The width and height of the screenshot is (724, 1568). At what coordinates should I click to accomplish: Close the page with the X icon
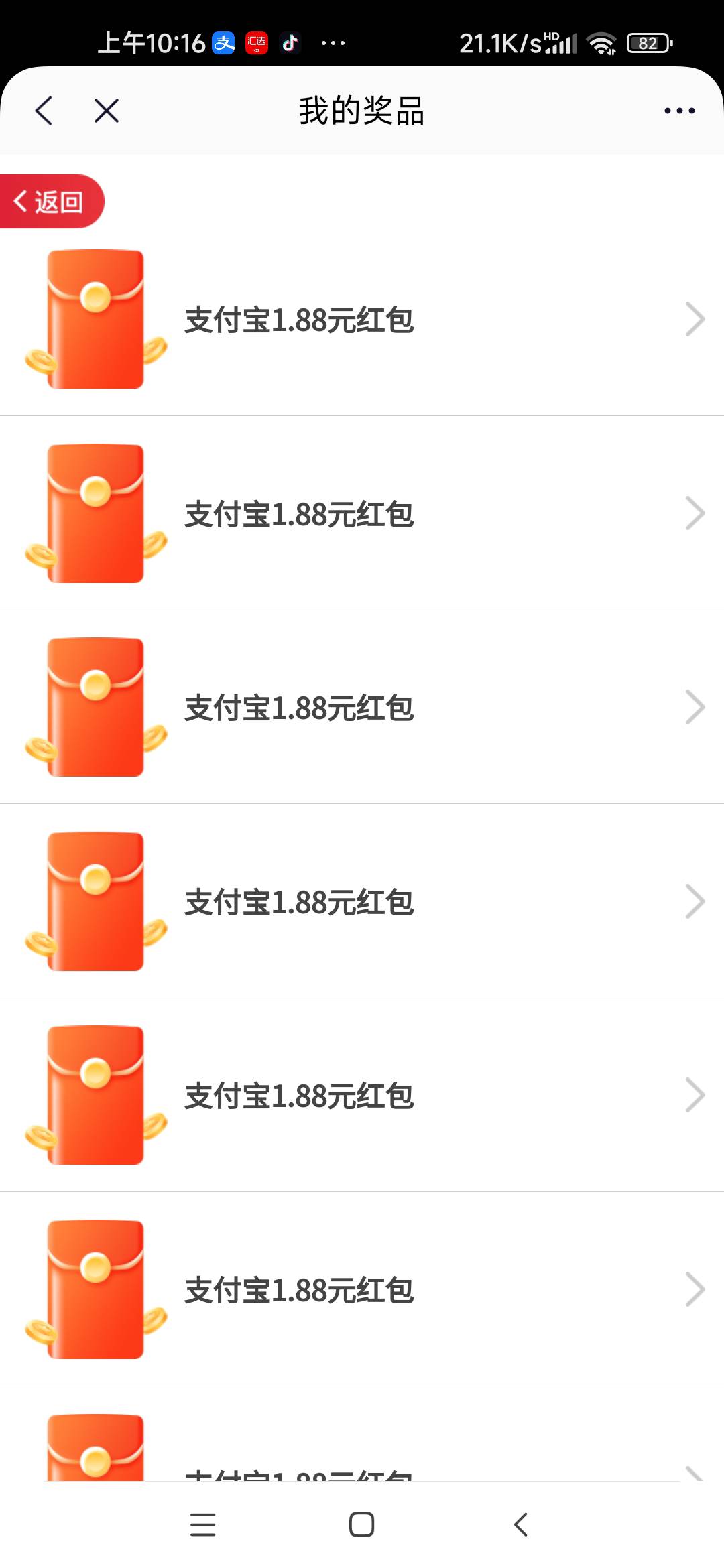(107, 111)
